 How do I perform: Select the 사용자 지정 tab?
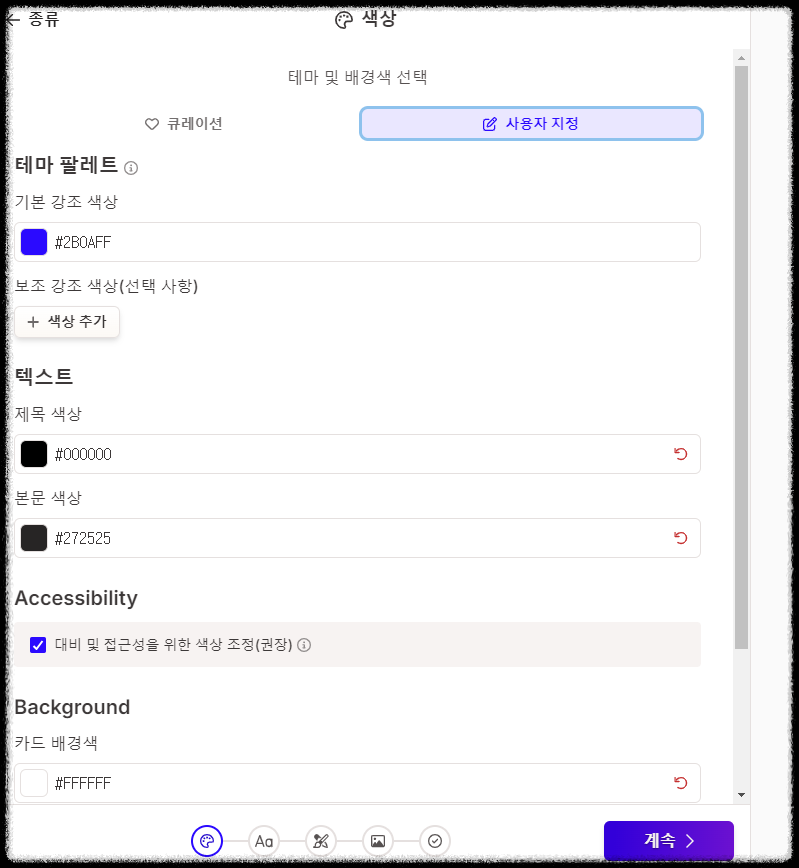coord(531,123)
